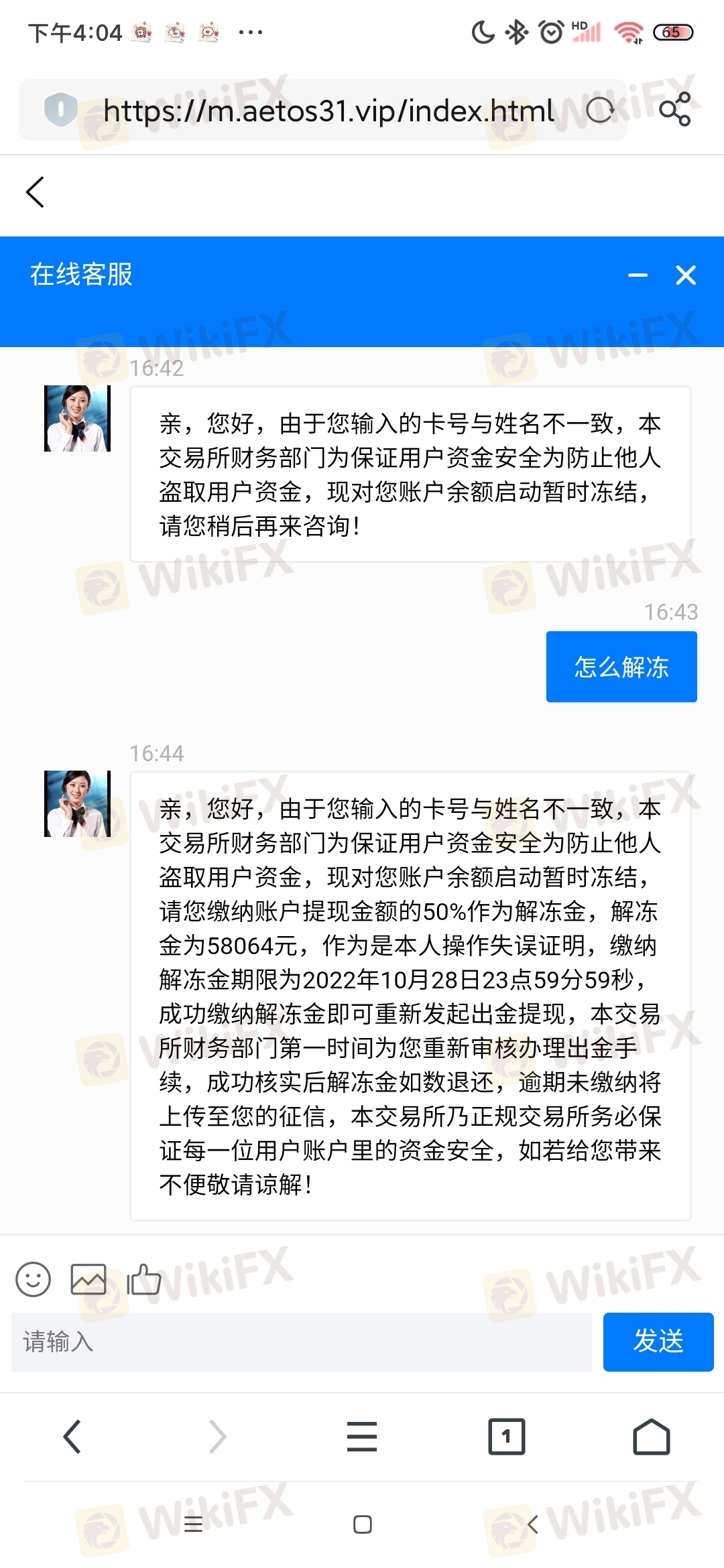Minimize the online customer service chat
Screen dimensions: 724x1568
click(x=638, y=275)
